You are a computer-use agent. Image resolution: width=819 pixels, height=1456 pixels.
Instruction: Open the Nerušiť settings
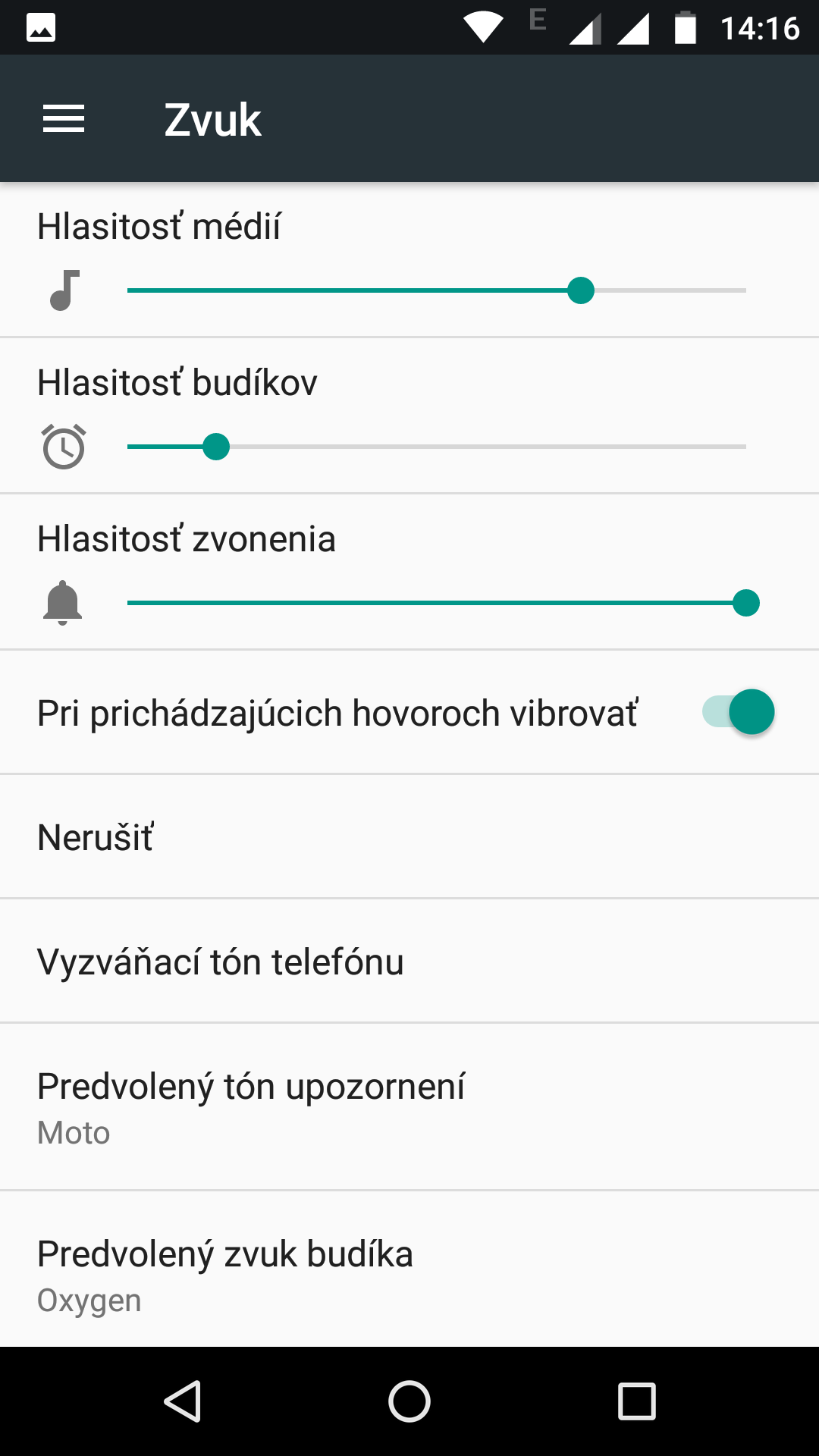pyautogui.click(x=409, y=837)
